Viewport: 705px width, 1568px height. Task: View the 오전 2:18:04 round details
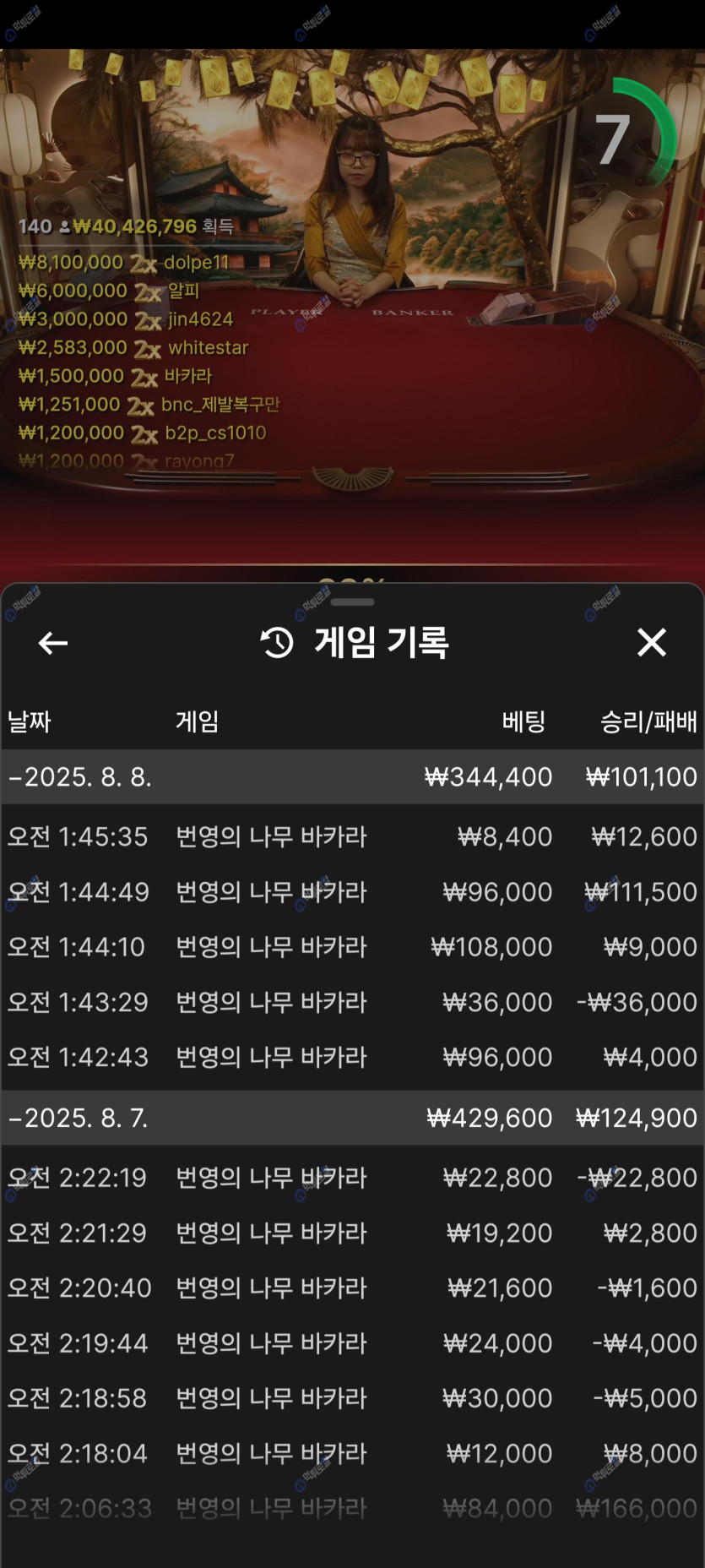tap(352, 1453)
